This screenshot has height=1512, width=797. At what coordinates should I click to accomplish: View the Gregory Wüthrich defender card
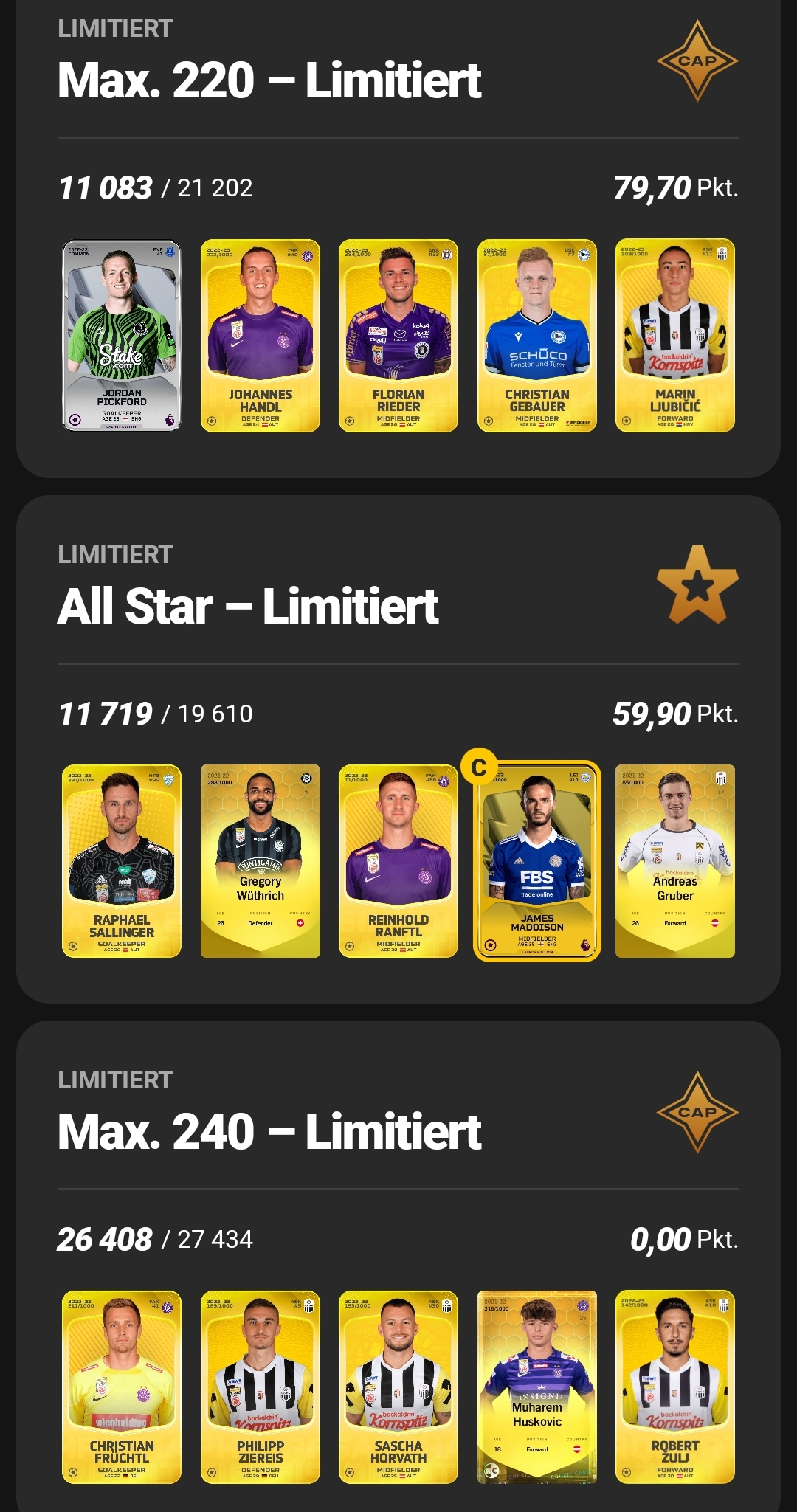coord(261,861)
